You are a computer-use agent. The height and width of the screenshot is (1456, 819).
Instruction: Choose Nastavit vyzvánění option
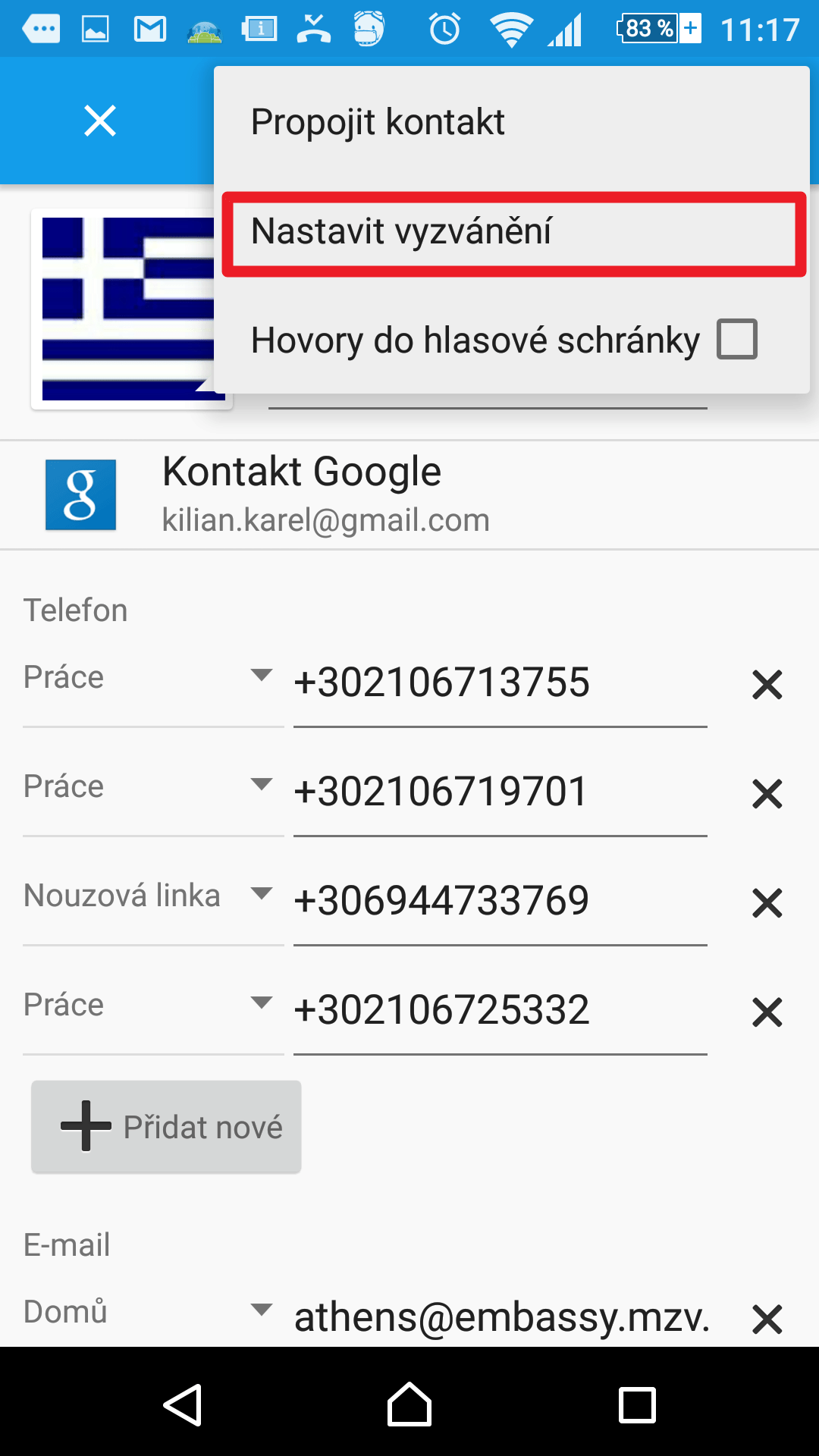pyautogui.click(x=512, y=231)
